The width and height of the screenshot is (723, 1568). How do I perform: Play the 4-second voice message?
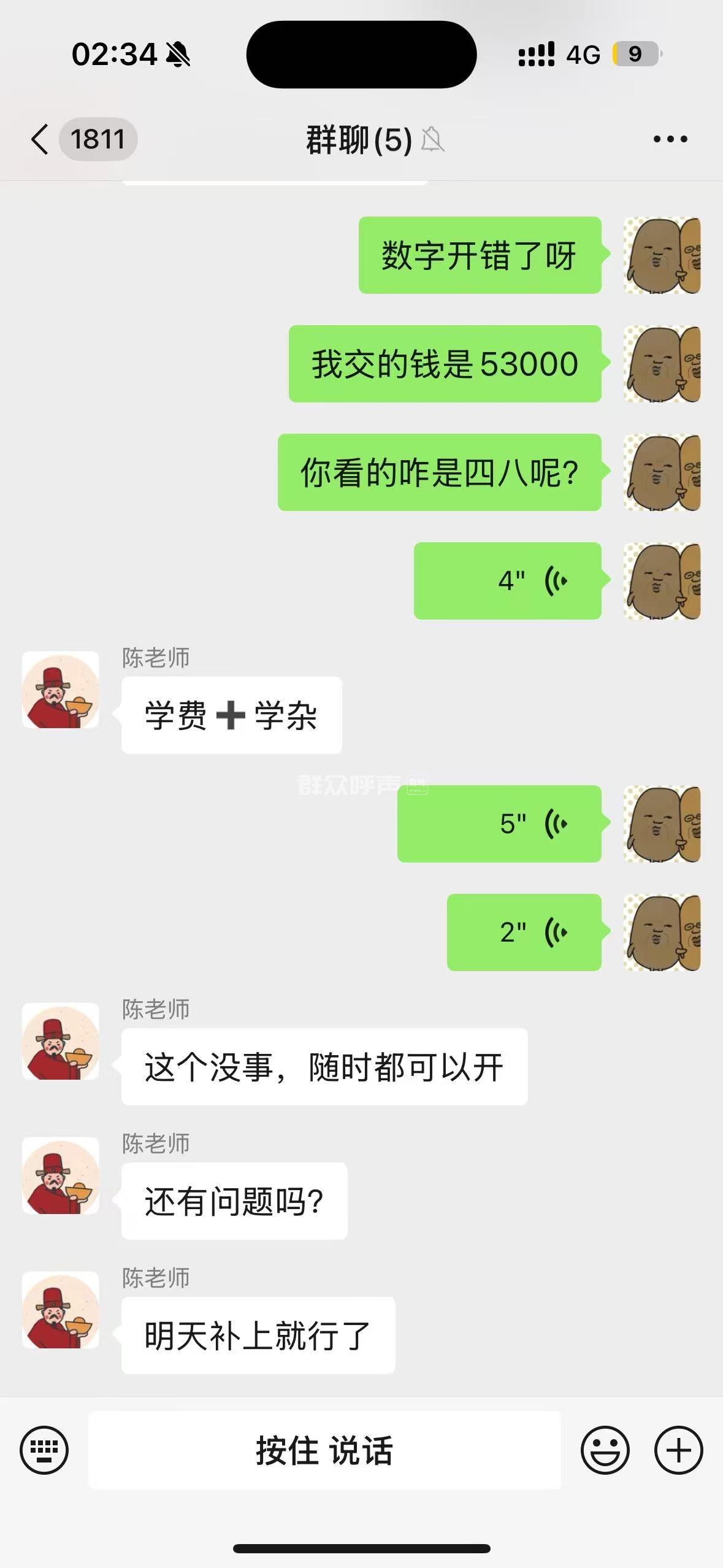pyautogui.click(x=508, y=580)
